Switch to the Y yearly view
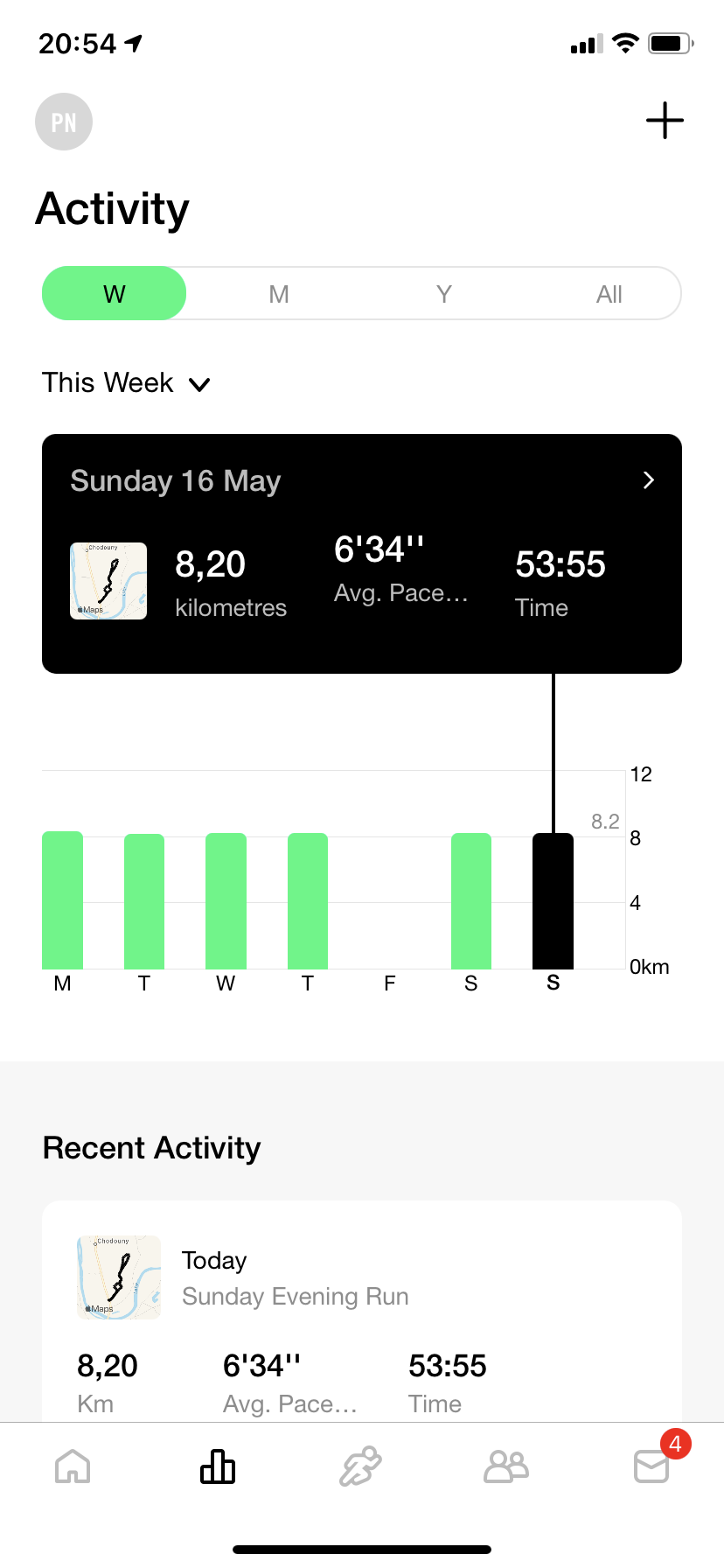 click(x=444, y=294)
